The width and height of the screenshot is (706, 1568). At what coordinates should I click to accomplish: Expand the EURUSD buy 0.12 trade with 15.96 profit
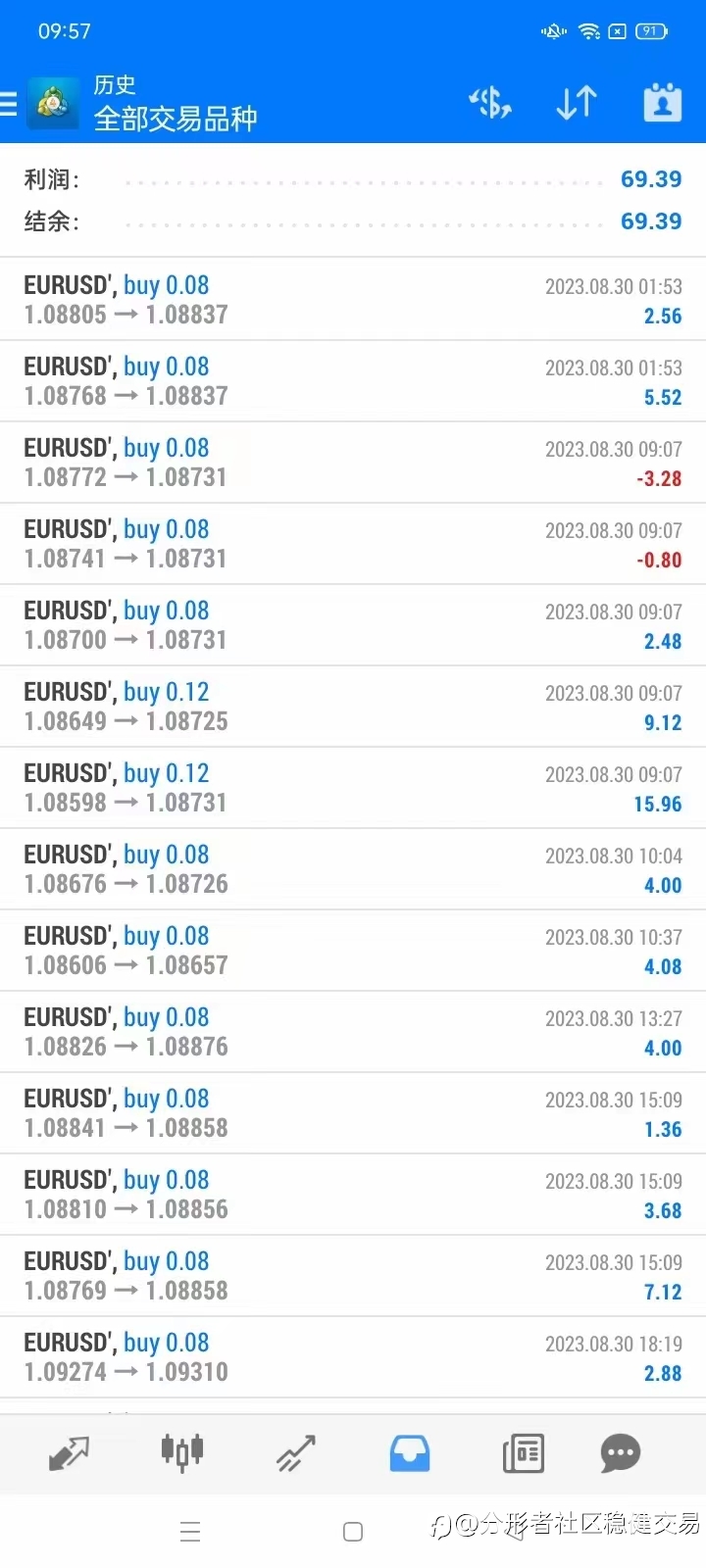tap(353, 788)
